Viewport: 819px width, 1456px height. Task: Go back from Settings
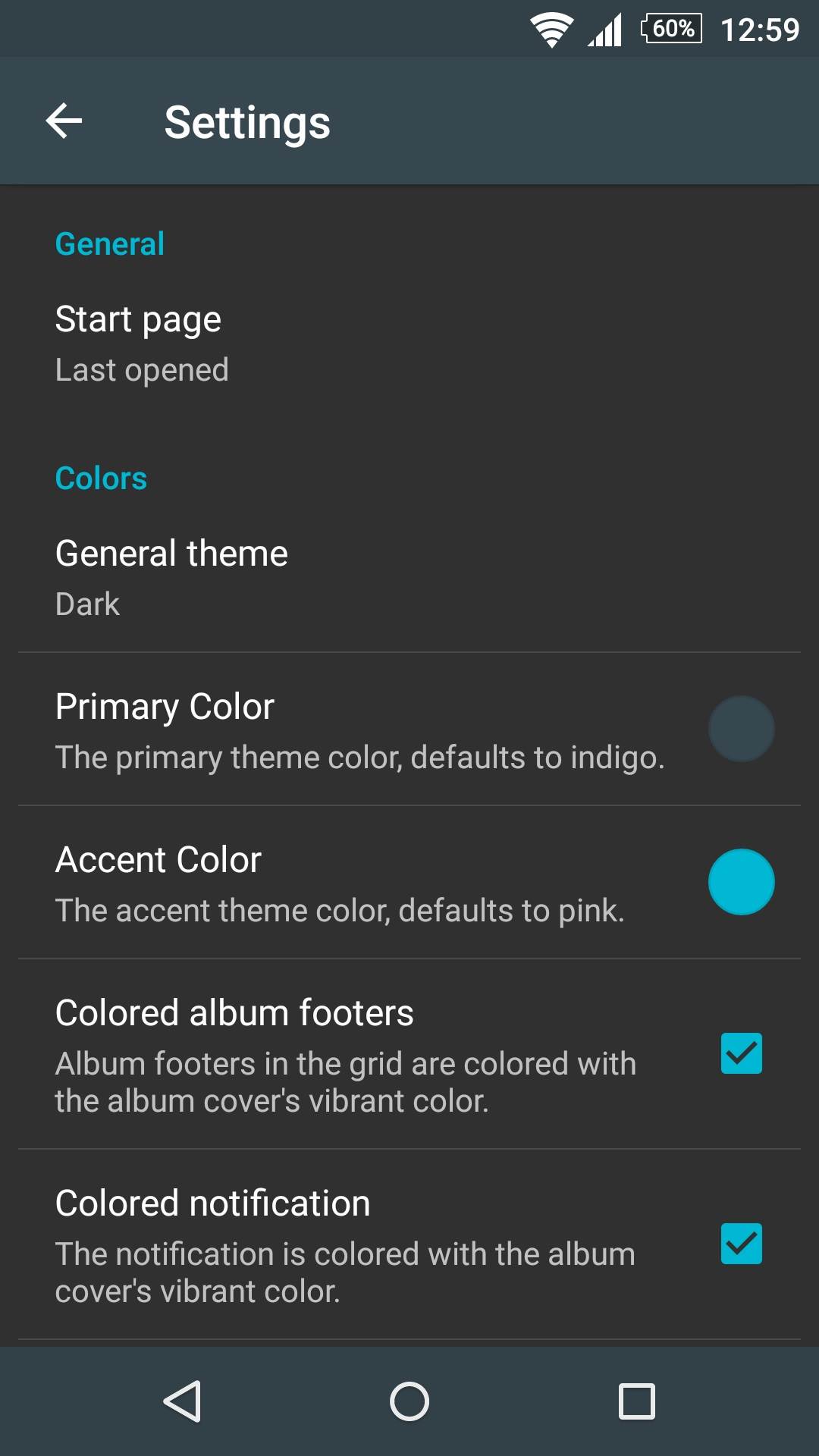64,121
